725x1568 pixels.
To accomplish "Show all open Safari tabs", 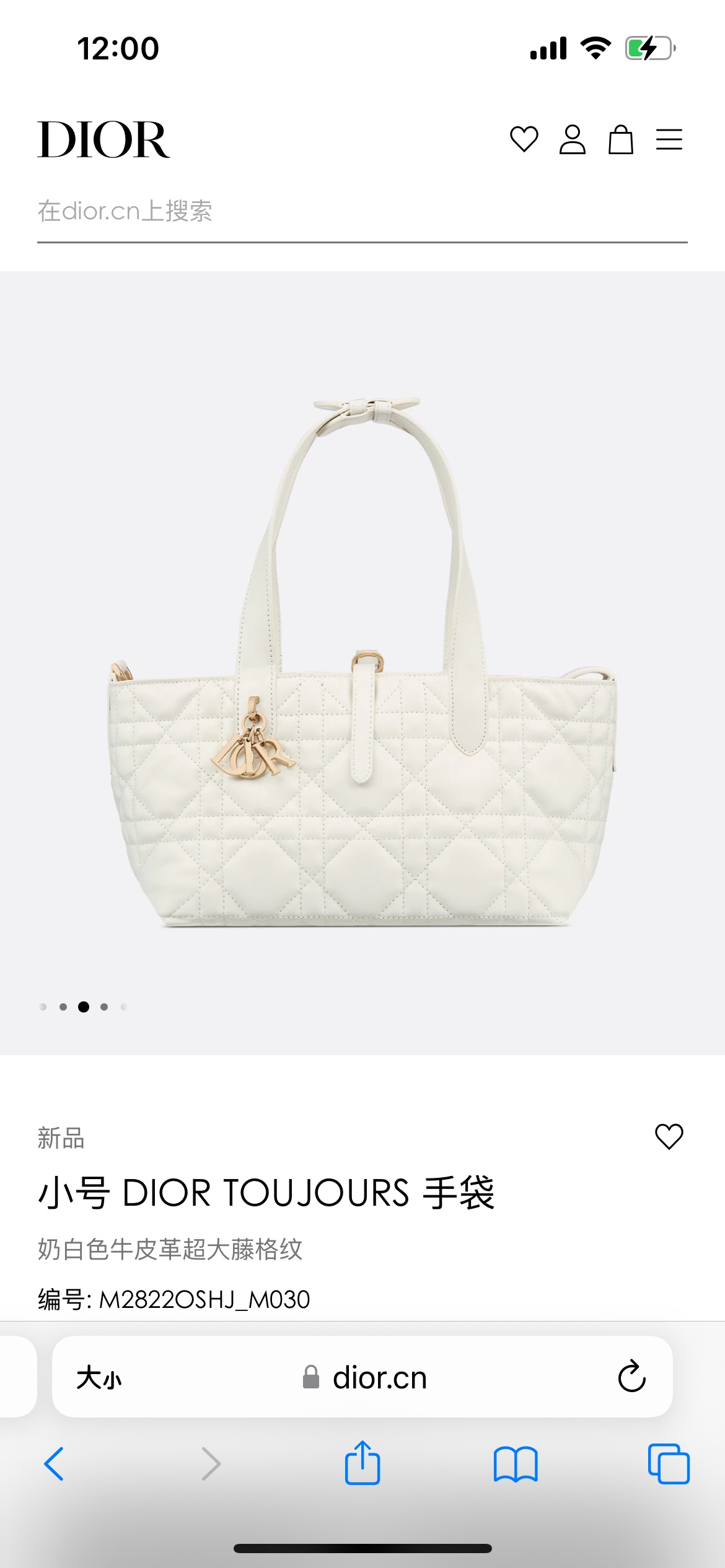I will 669,1464.
